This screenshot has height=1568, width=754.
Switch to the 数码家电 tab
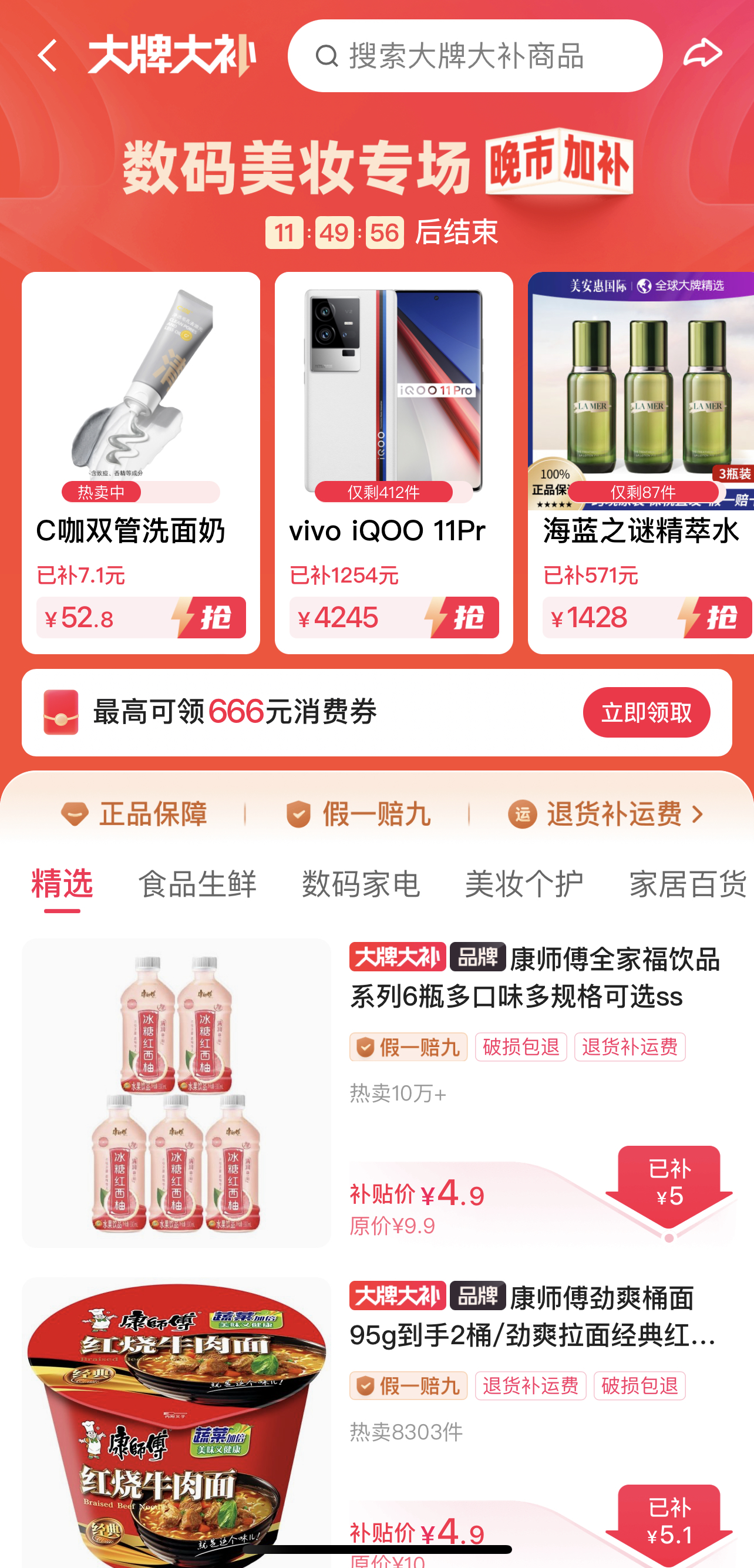click(361, 883)
